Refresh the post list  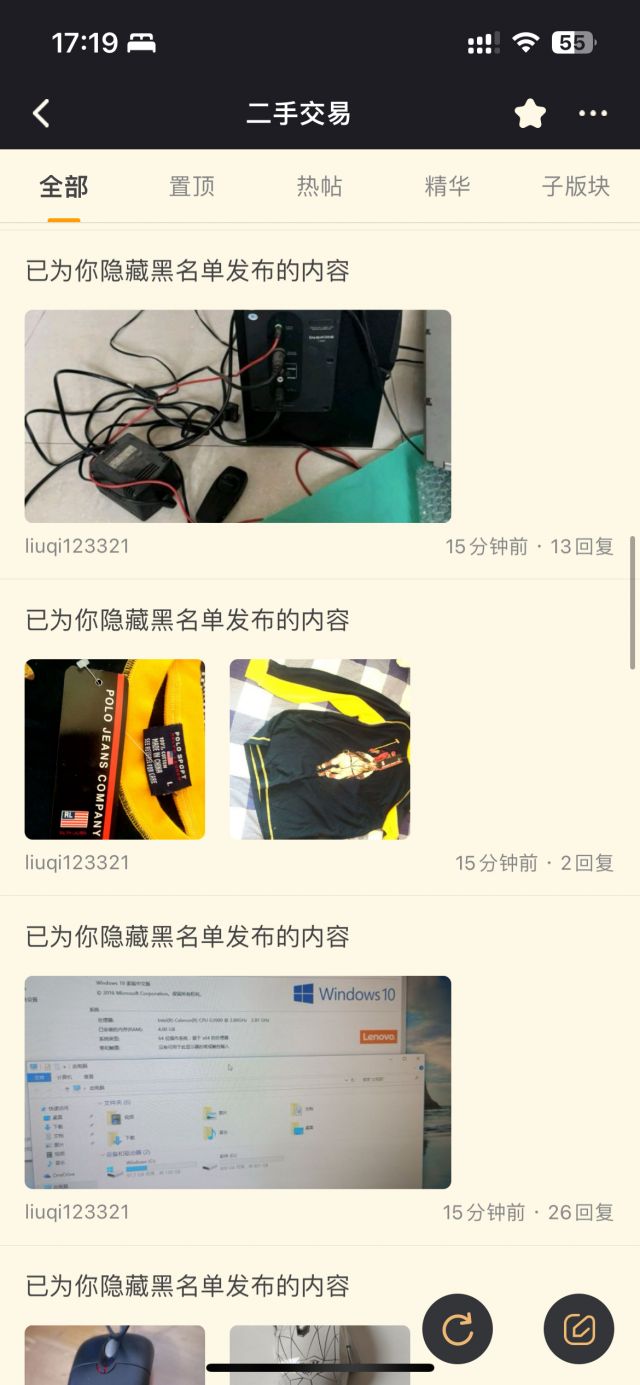(457, 1329)
